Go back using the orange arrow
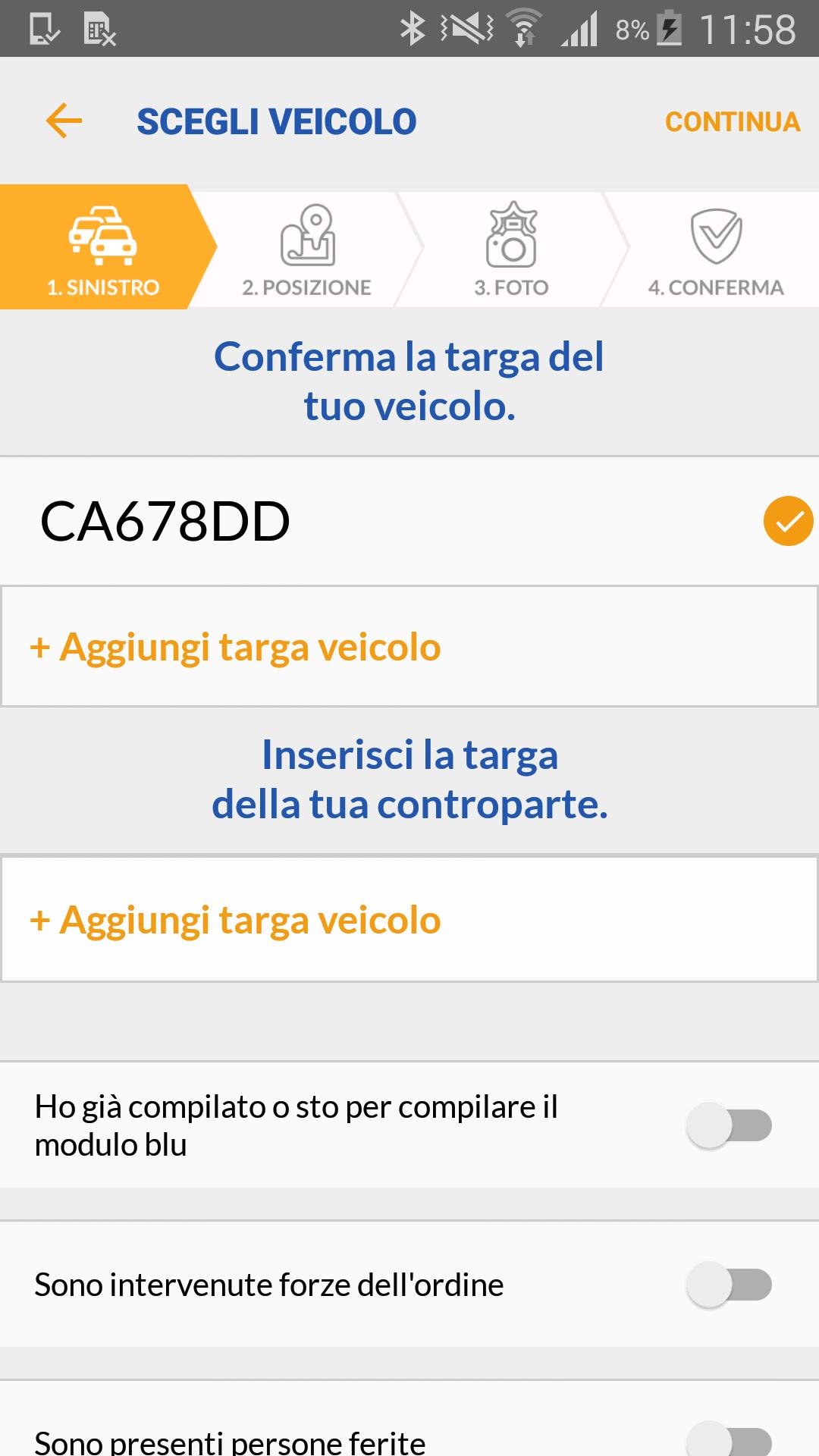The width and height of the screenshot is (819, 1456). [64, 121]
